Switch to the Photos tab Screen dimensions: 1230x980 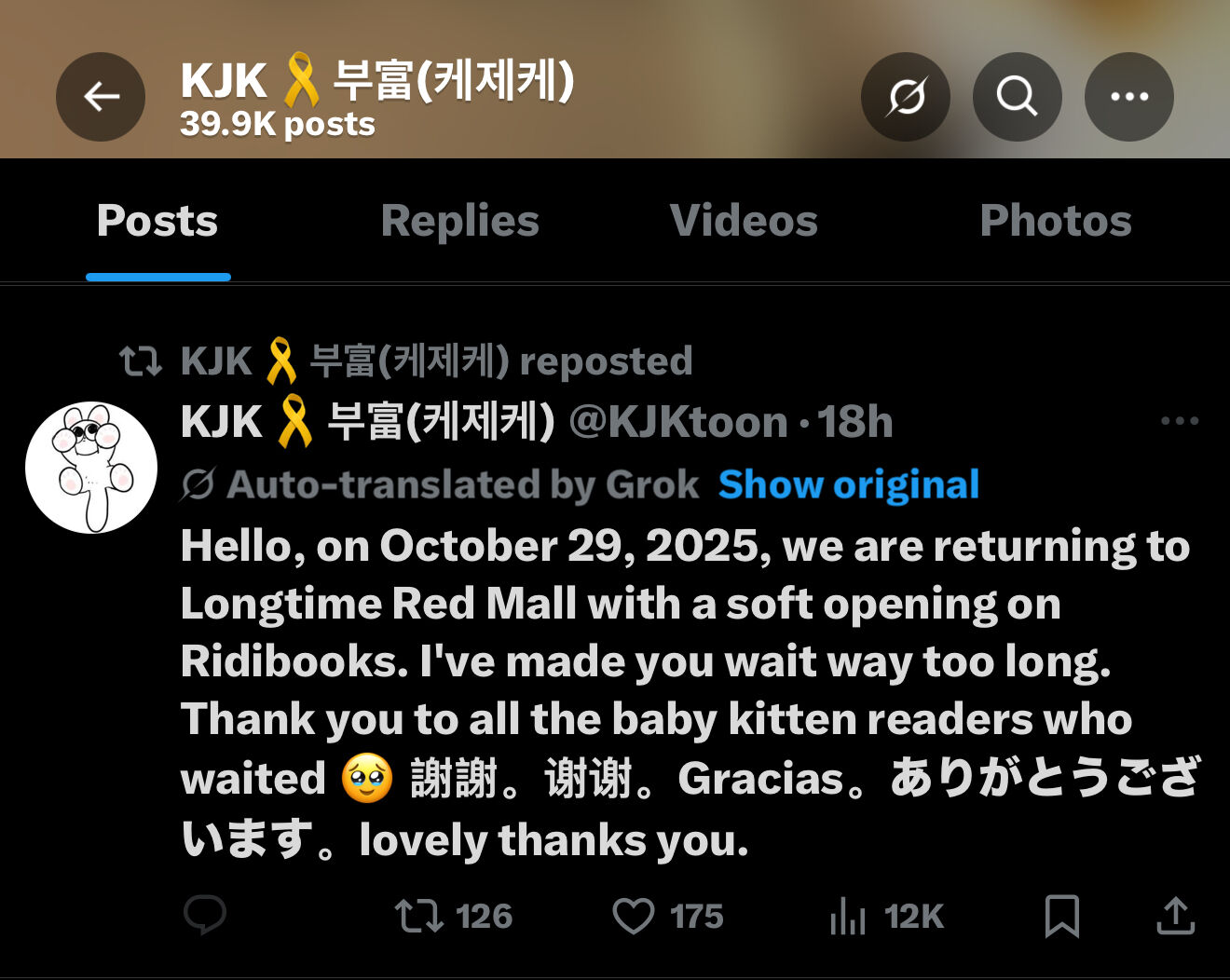[1055, 222]
